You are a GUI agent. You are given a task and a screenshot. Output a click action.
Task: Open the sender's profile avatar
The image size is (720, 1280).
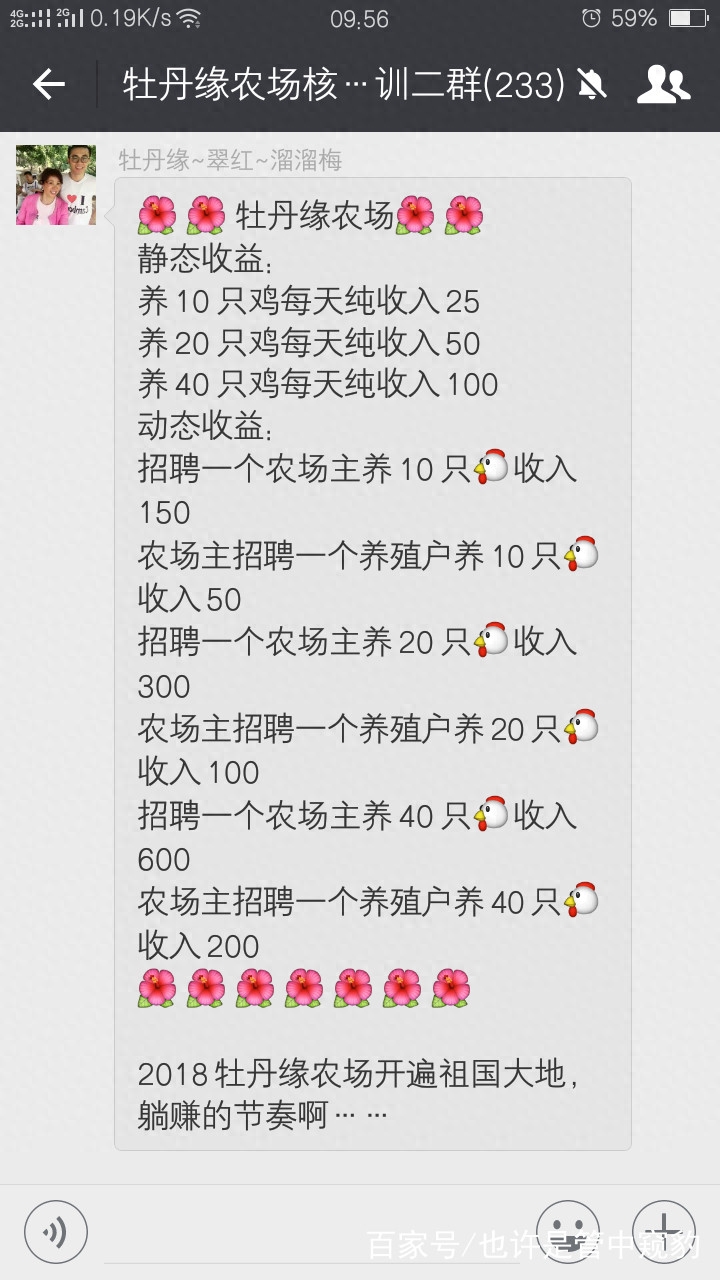point(56,185)
